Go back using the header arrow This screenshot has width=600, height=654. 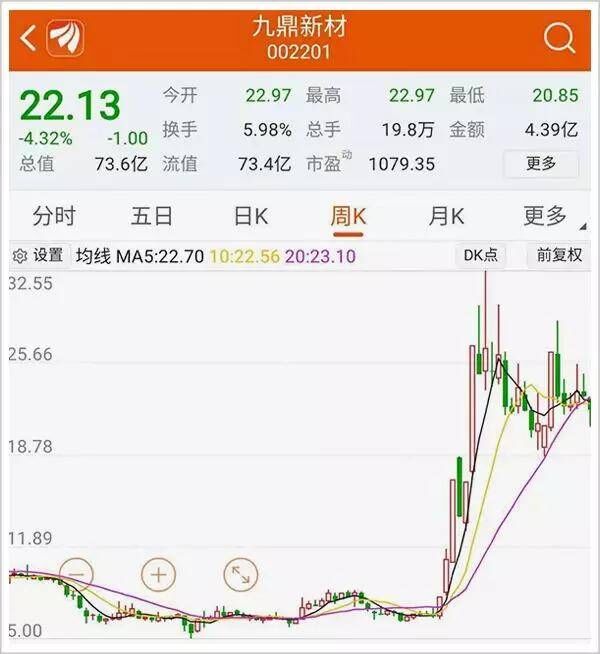coord(27,38)
